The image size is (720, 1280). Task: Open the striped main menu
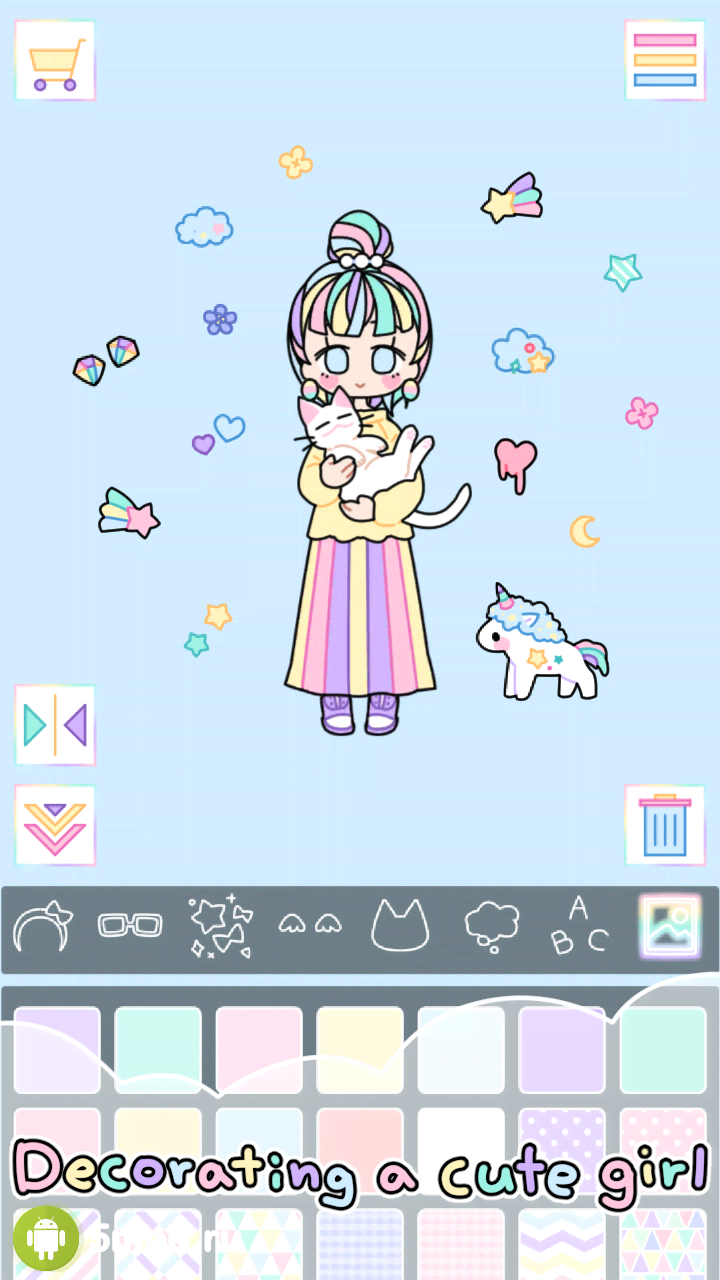pos(665,60)
